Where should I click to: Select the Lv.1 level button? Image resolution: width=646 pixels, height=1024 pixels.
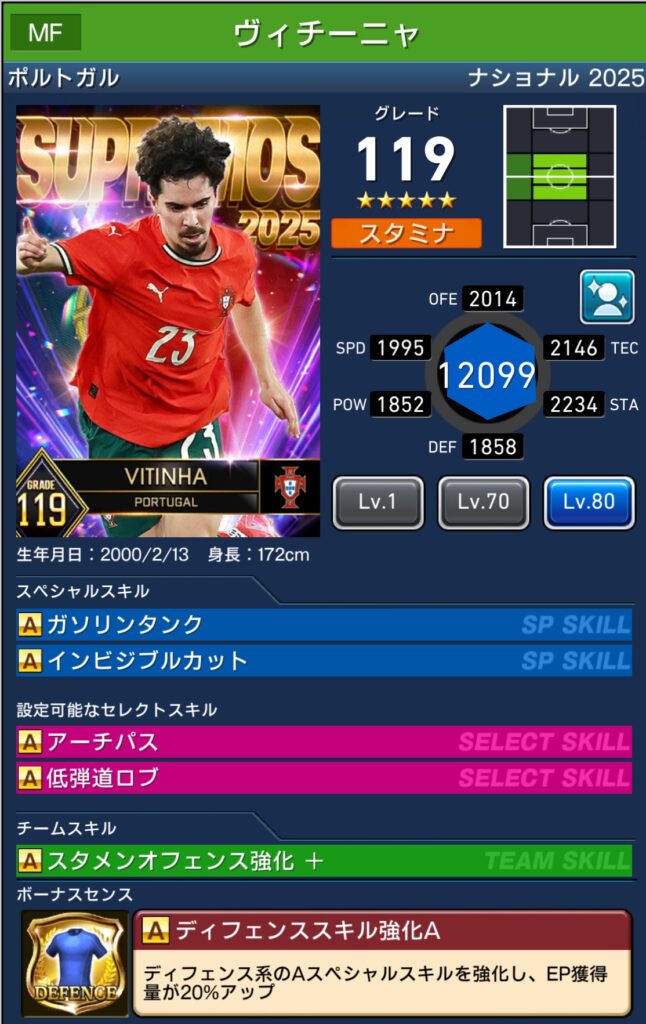click(x=378, y=502)
